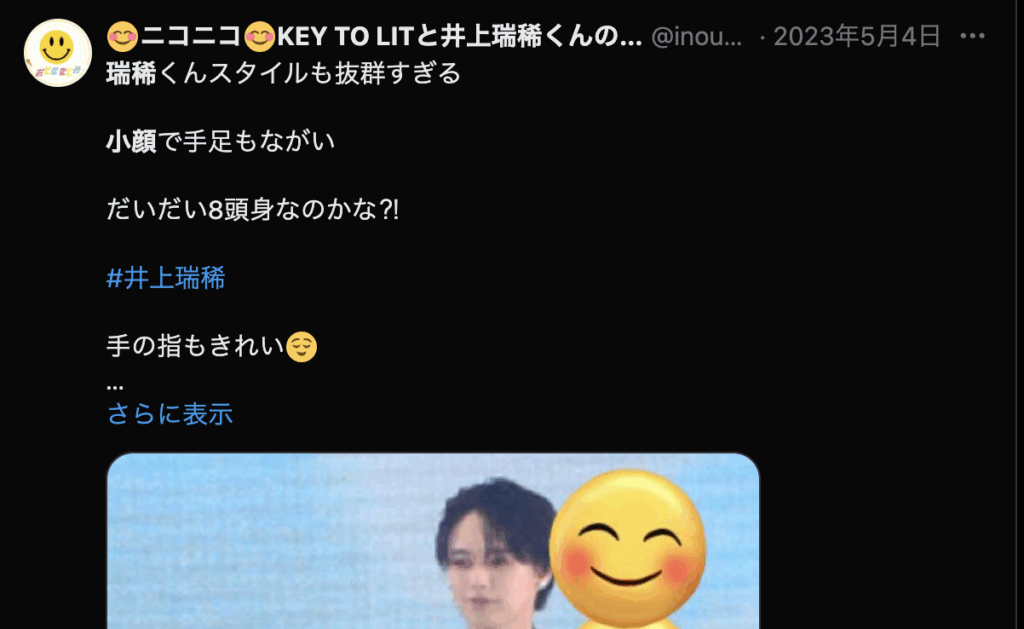Expand the tweet with さらに表示
This screenshot has width=1024, height=629.
click(170, 413)
